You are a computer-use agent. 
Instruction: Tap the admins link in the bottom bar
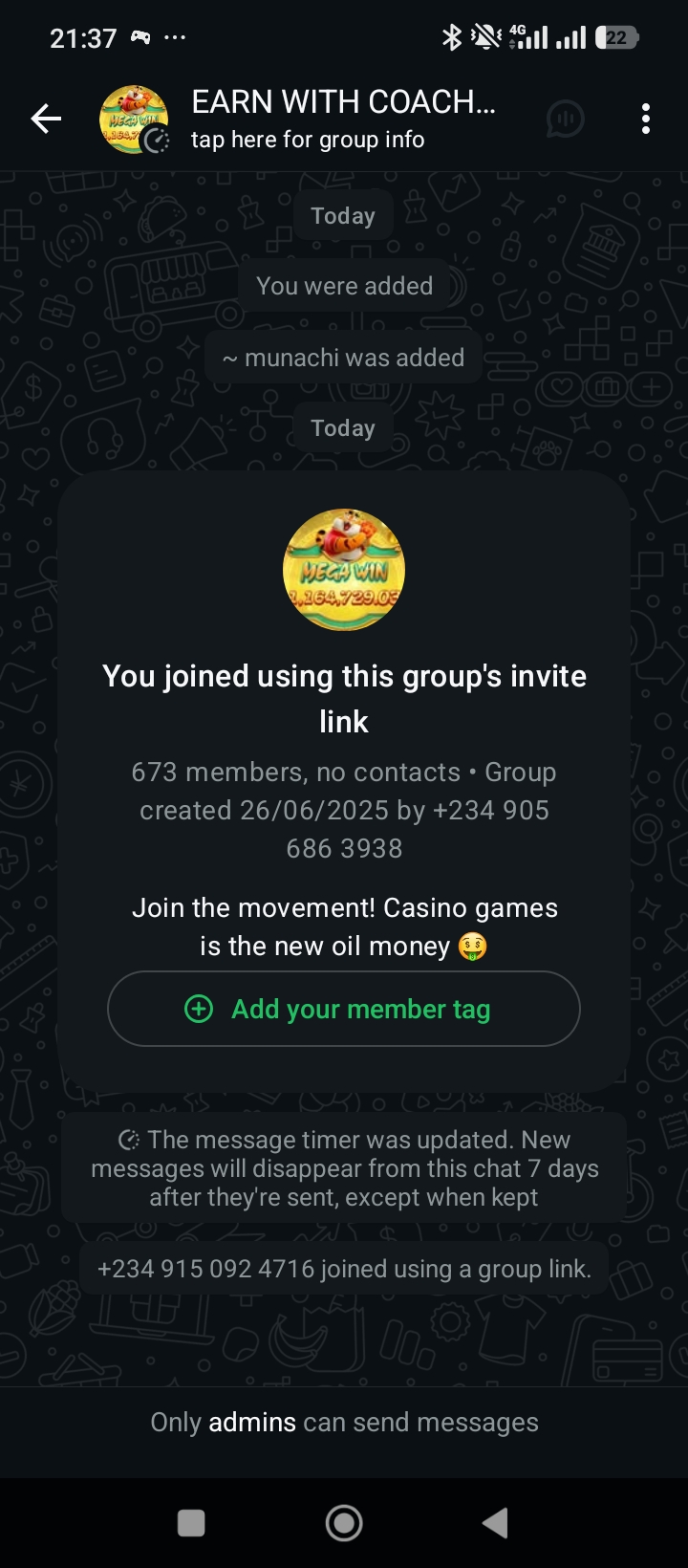click(252, 1422)
